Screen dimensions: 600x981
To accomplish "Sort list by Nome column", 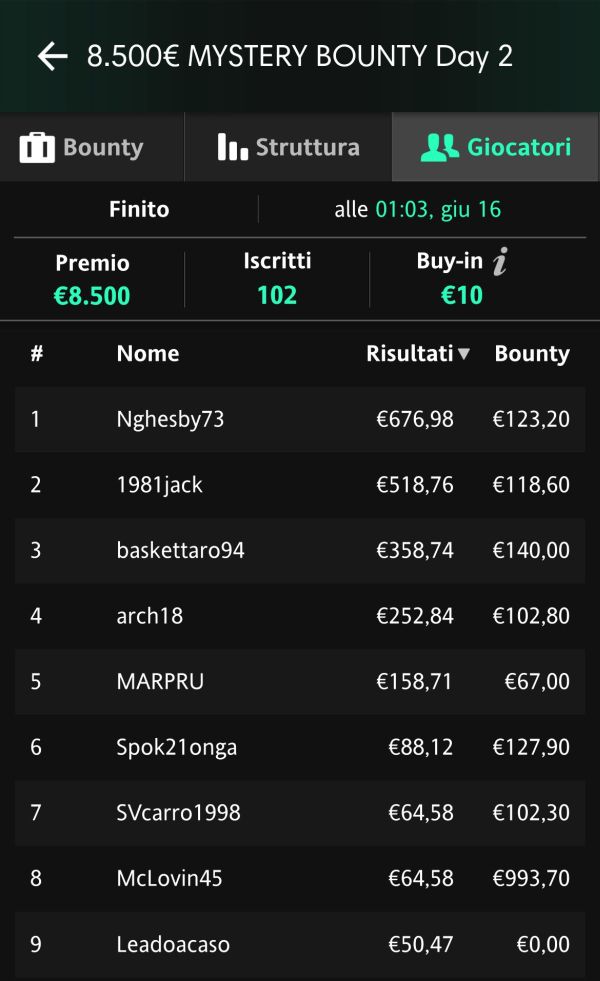I will point(148,353).
